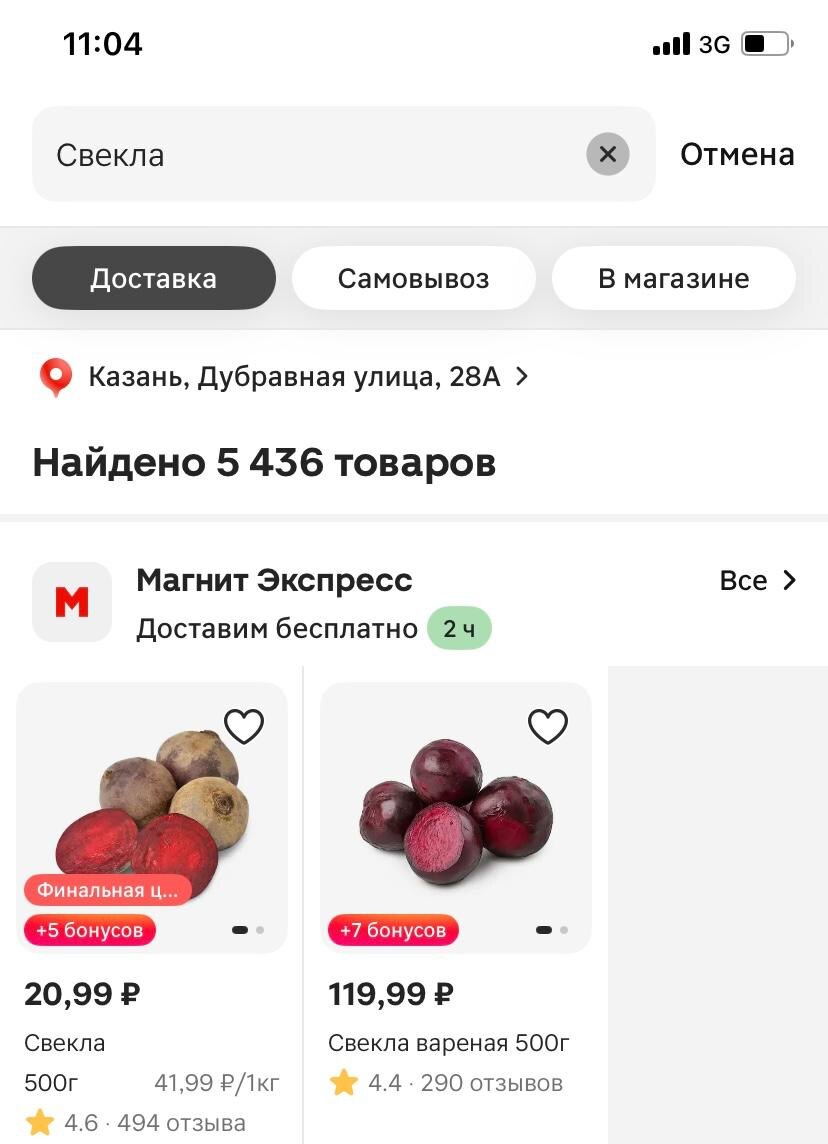Tap the Магнит Экспресс store logo
This screenshot has width=828, height=1144.
pos(71,601)
